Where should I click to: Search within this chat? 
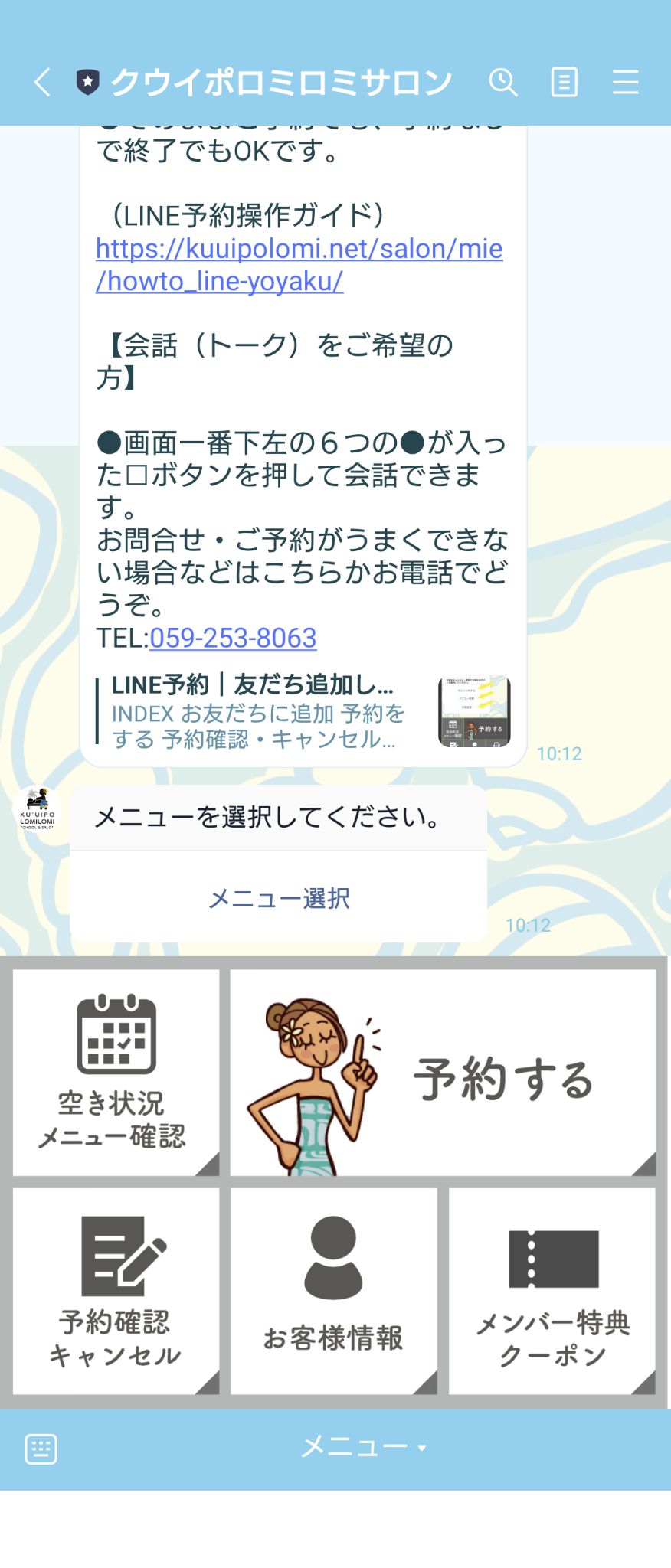[x=503, y=82]
